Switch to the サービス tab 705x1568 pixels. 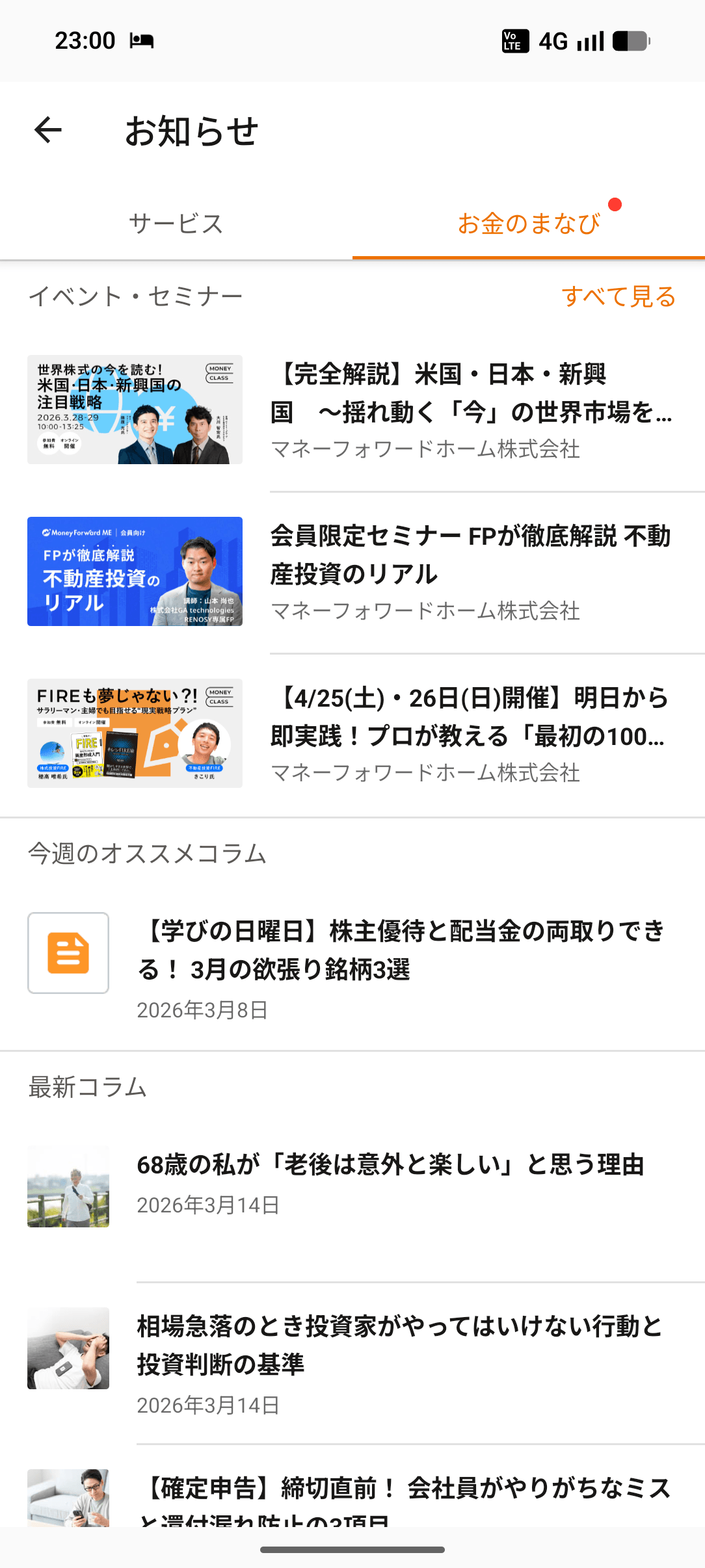pyautogui.click(x=176, y=224)
